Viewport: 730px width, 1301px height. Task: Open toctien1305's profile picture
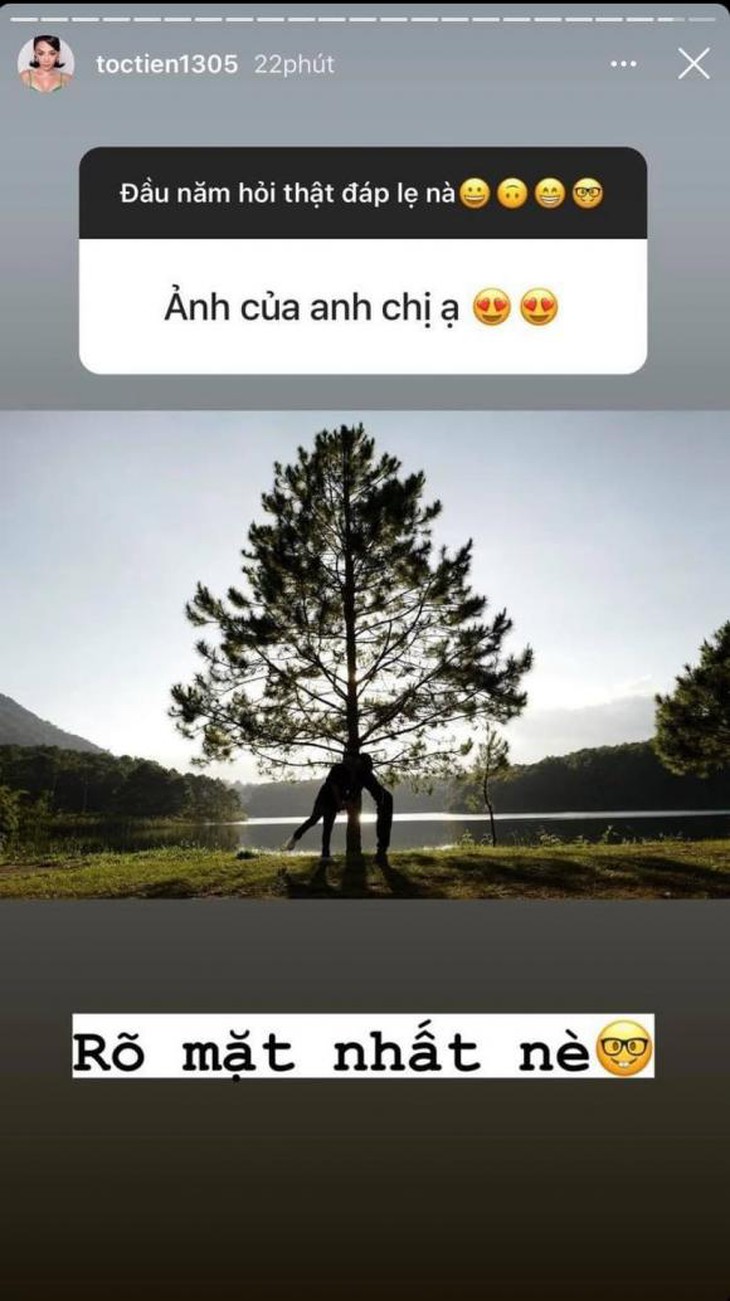click(46, 65)
